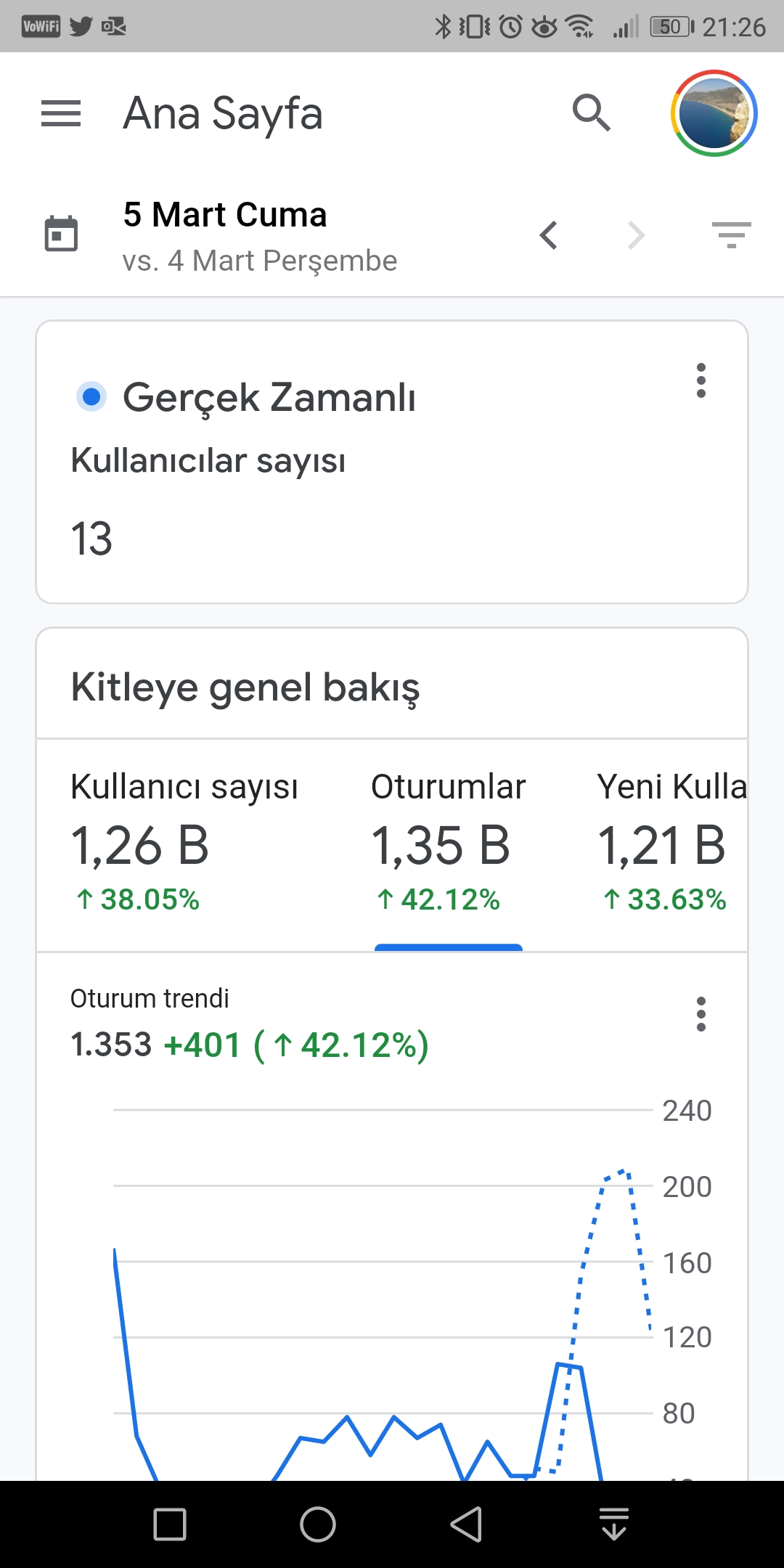Open Gerçek Zamanlı card overflow menu

tap(701, 380)
